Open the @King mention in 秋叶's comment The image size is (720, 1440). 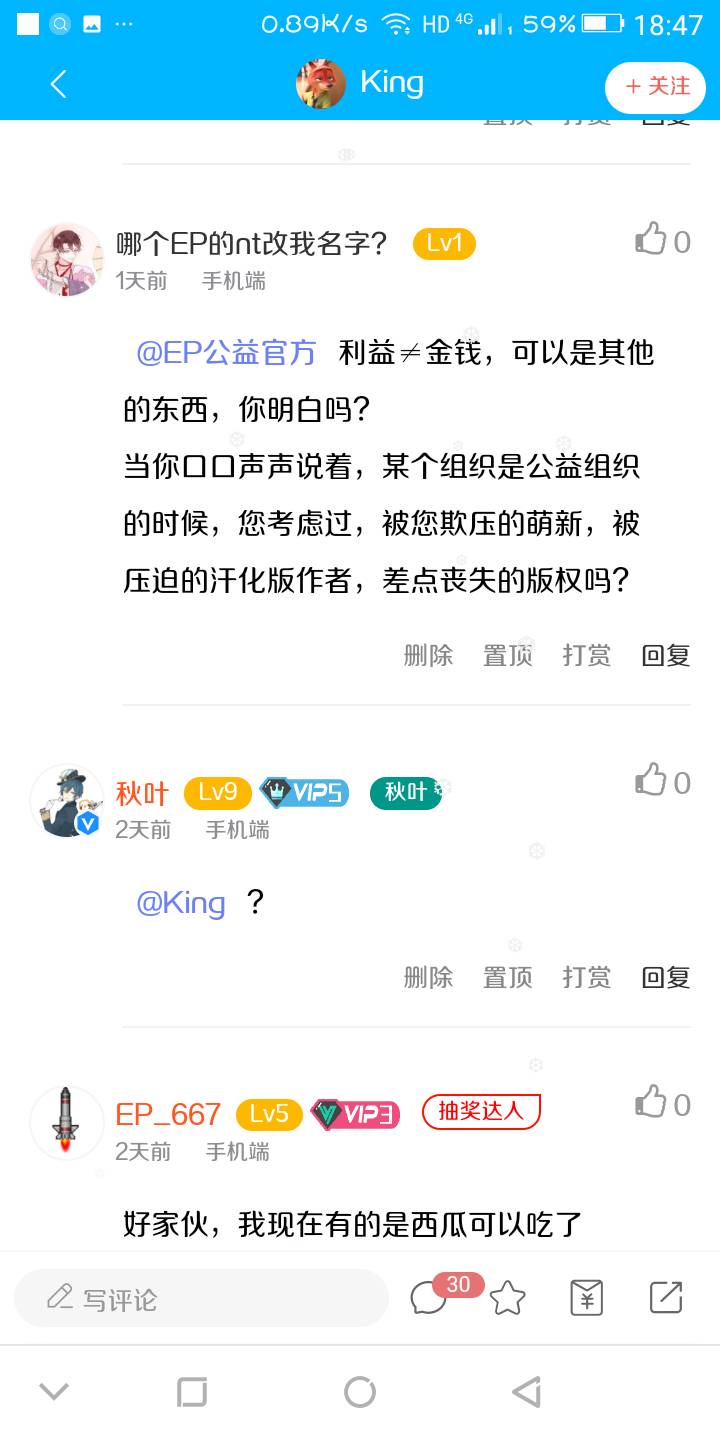[x=181, y=903]
